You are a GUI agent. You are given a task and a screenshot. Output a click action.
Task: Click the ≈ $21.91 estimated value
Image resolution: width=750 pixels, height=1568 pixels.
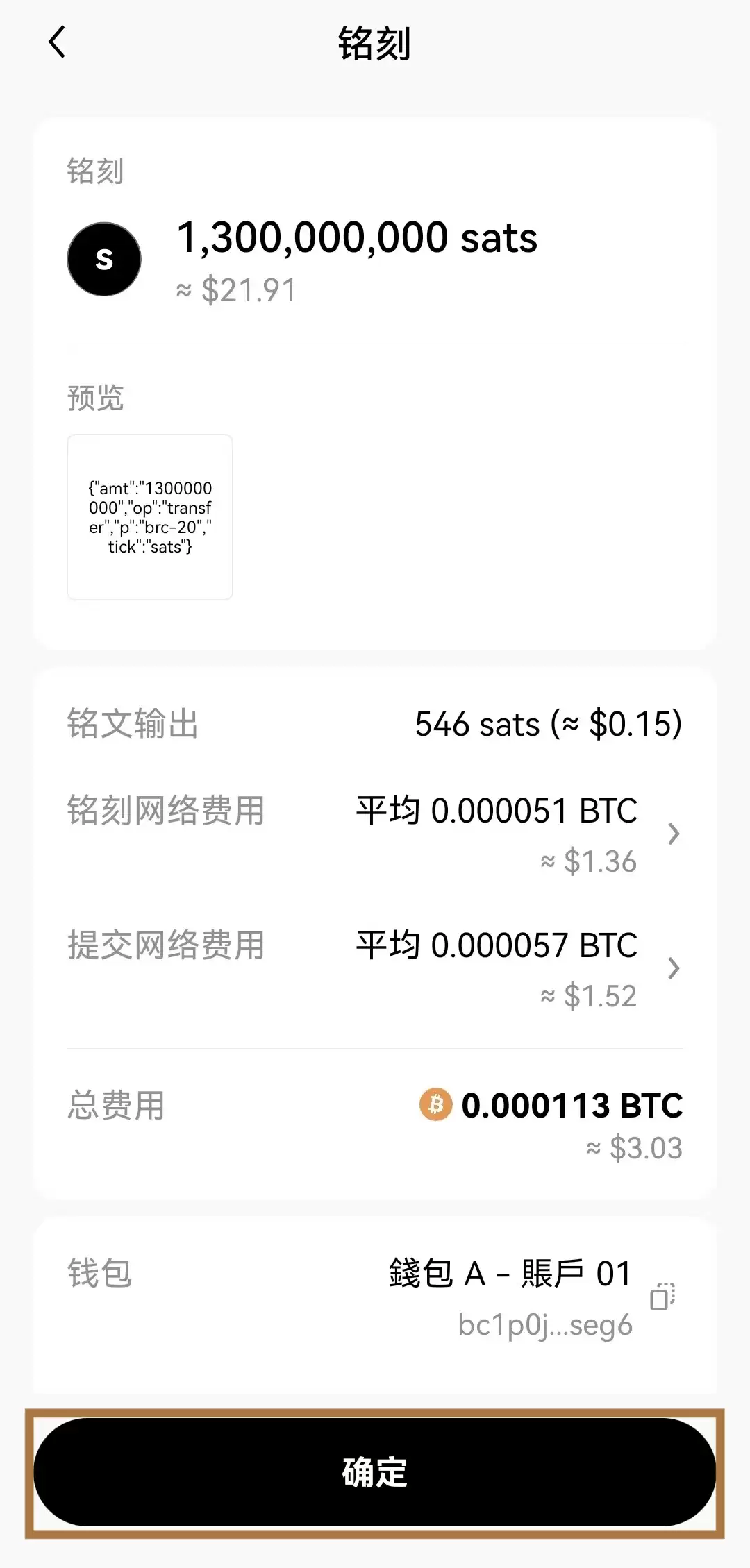tap(237, 289)
